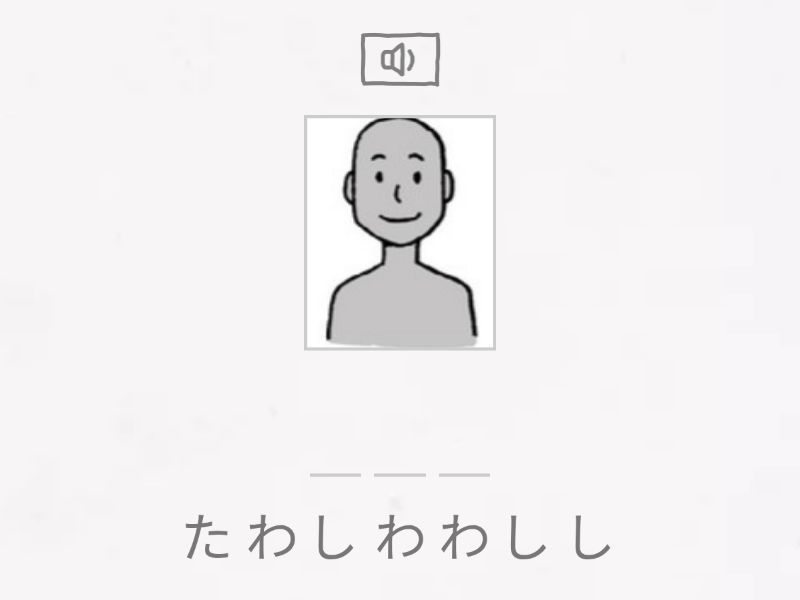
Task: Select the letter た
Action: pos(209,537)
